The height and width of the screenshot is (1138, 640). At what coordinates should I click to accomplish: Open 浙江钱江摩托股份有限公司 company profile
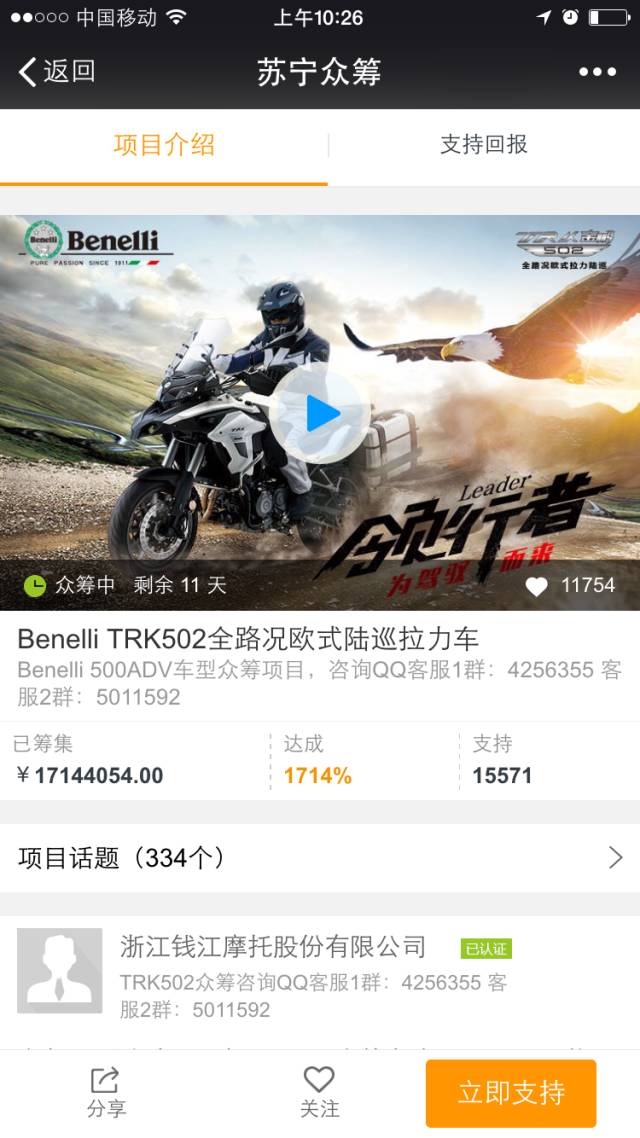click(x=272, y=947)
